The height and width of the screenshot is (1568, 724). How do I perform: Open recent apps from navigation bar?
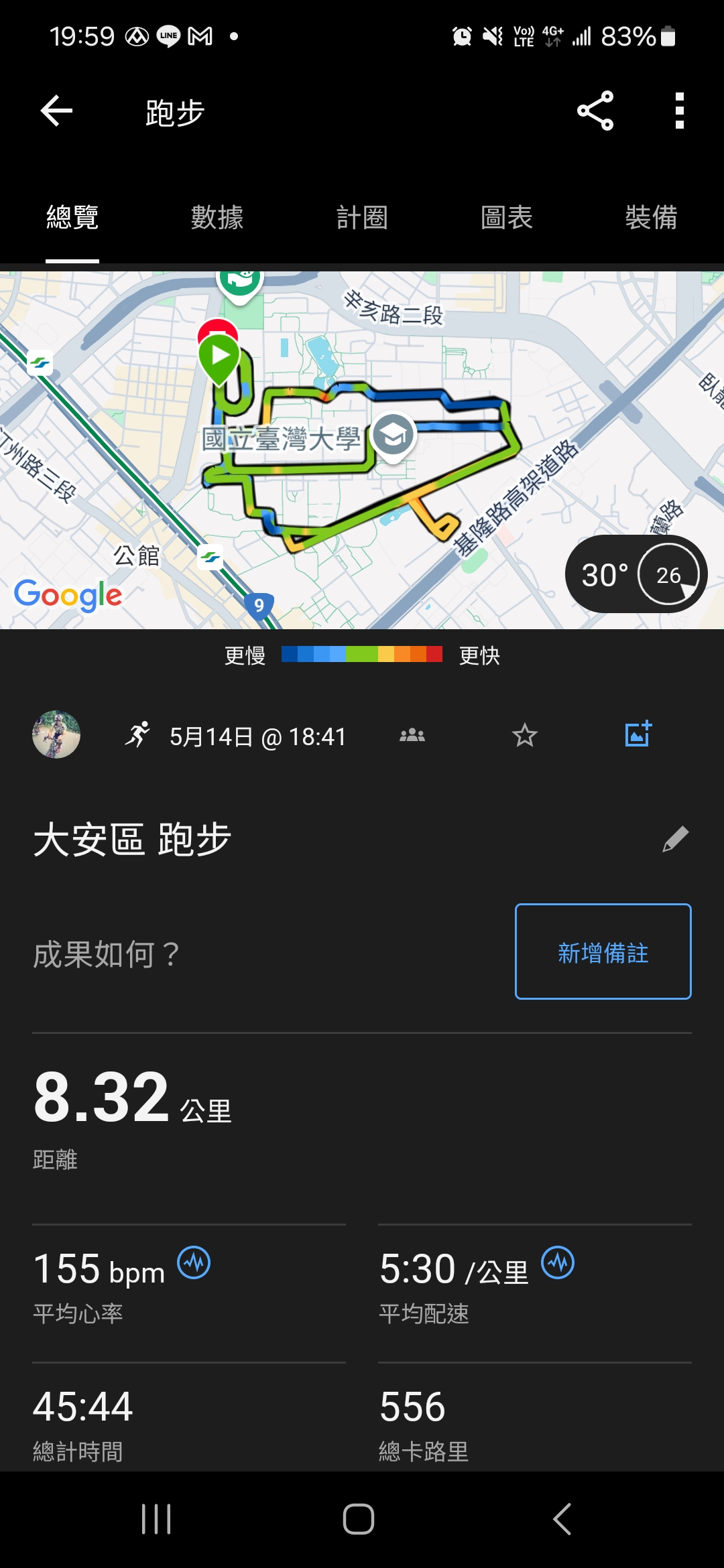pos(156,1519)
